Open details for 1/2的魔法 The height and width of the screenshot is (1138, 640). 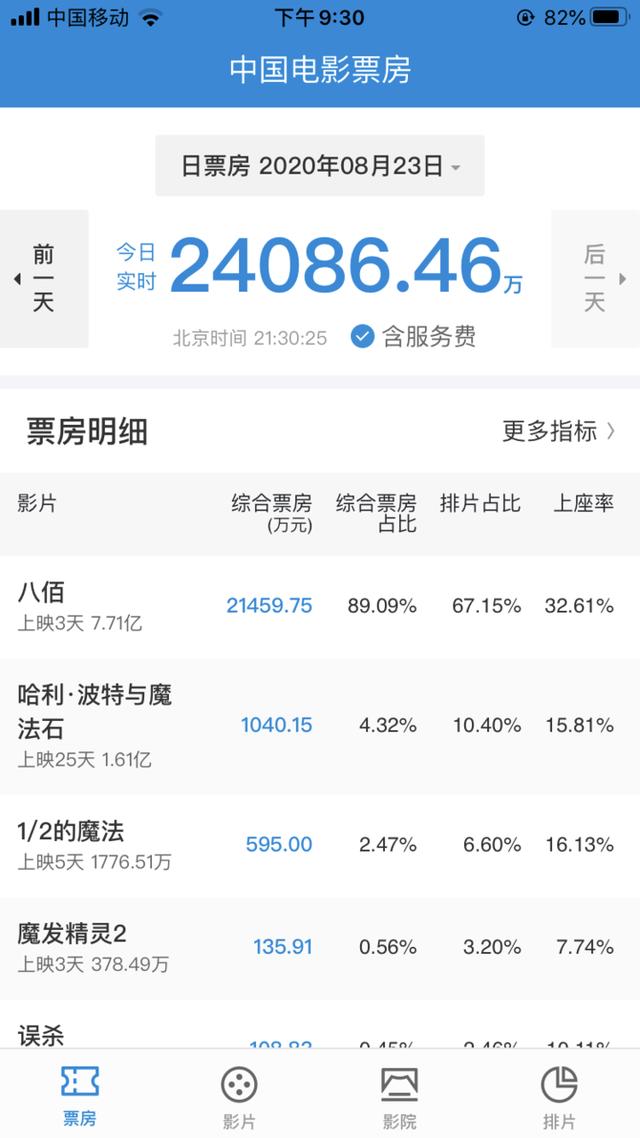(320, 846)
